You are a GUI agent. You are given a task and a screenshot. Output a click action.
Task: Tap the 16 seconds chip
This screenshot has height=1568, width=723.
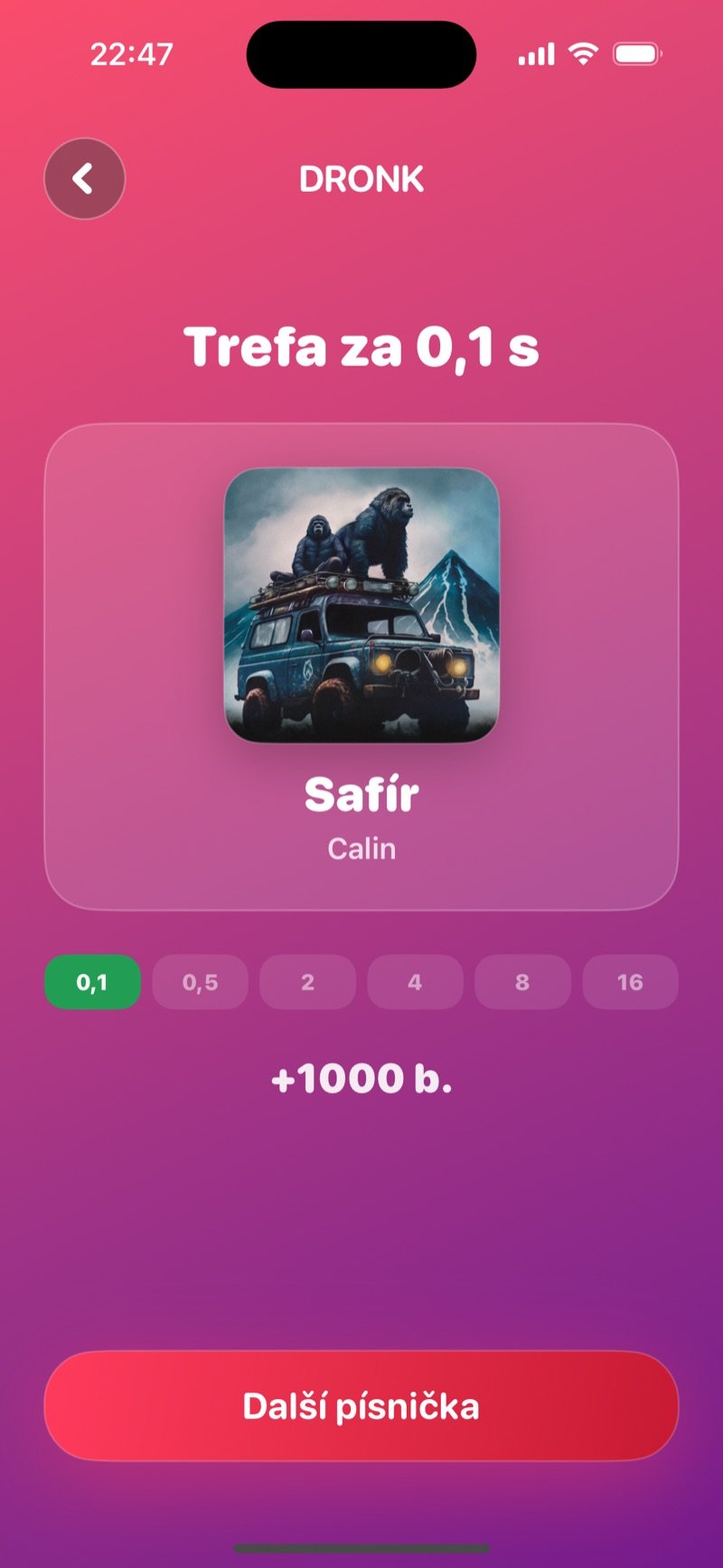[x=630, y=982]
